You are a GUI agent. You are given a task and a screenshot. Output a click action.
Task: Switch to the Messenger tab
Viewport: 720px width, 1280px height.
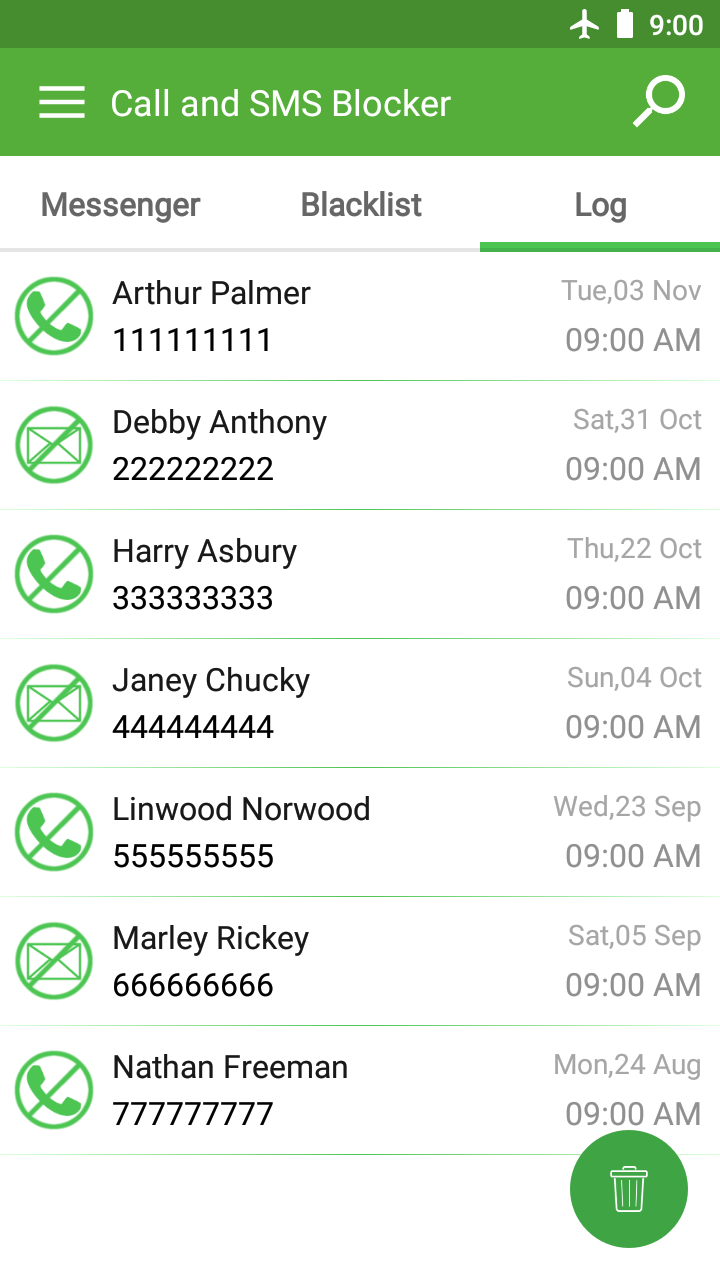[x=120, y=205]
